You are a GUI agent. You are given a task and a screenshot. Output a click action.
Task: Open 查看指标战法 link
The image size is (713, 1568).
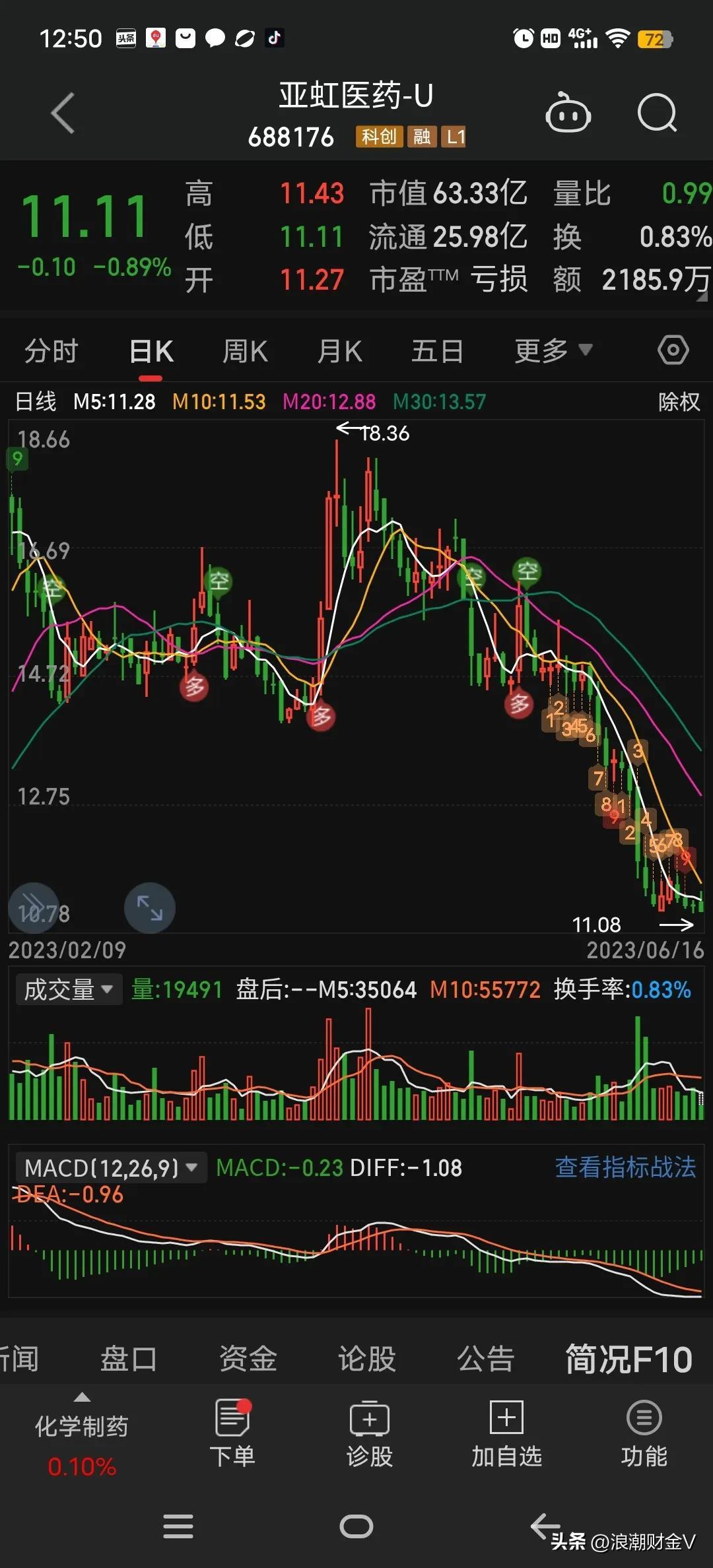tap(625, 1167)
